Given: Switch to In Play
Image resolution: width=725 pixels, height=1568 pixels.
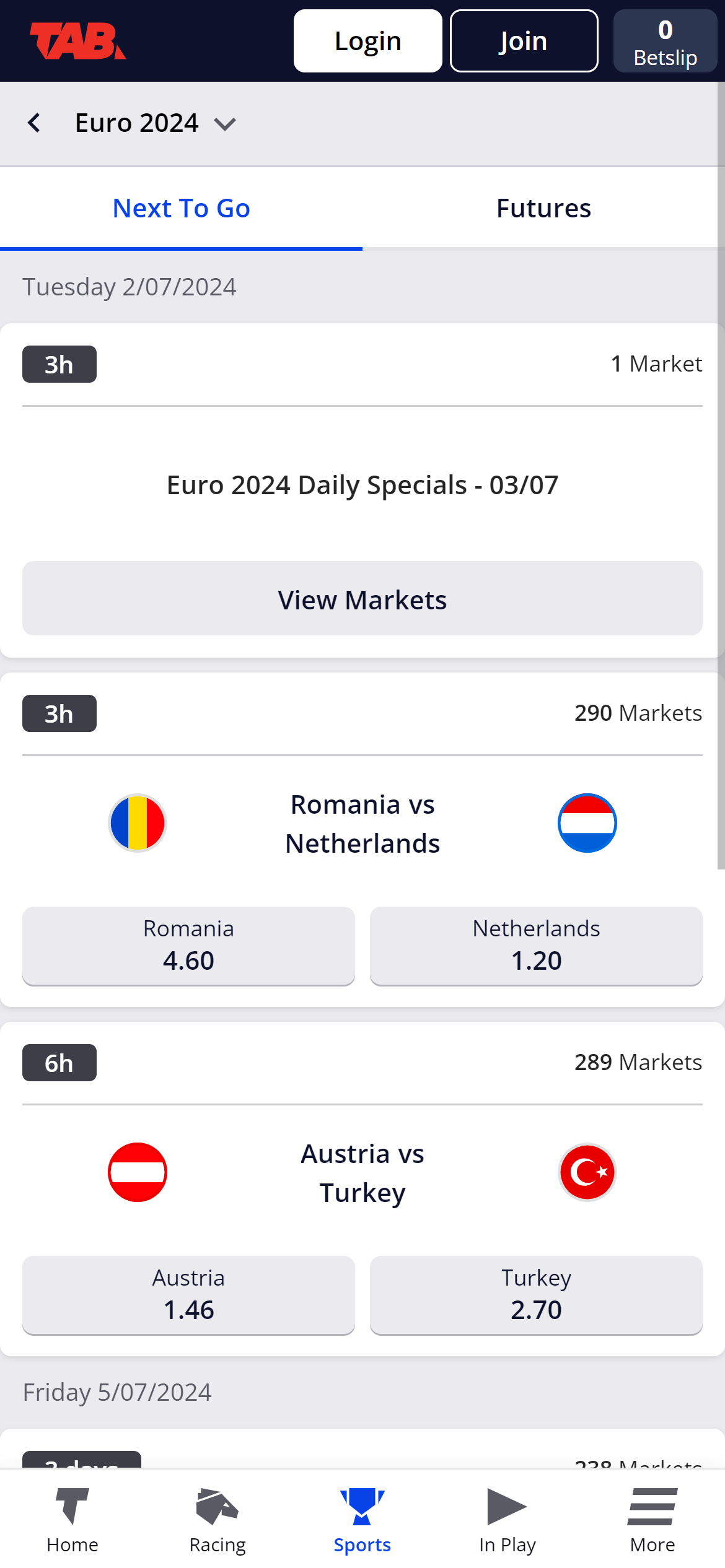Looking at the screenshot, I should tap(507, 1520).
